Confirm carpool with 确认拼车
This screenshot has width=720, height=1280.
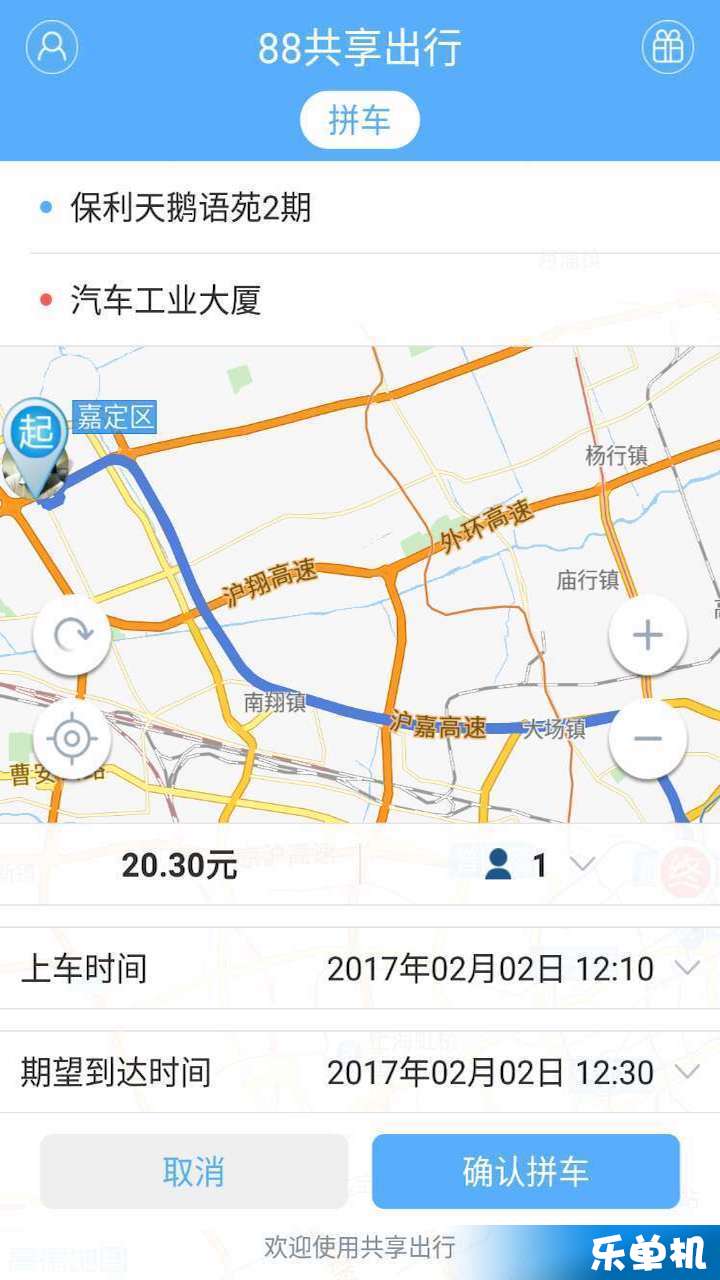[526, 1171]
